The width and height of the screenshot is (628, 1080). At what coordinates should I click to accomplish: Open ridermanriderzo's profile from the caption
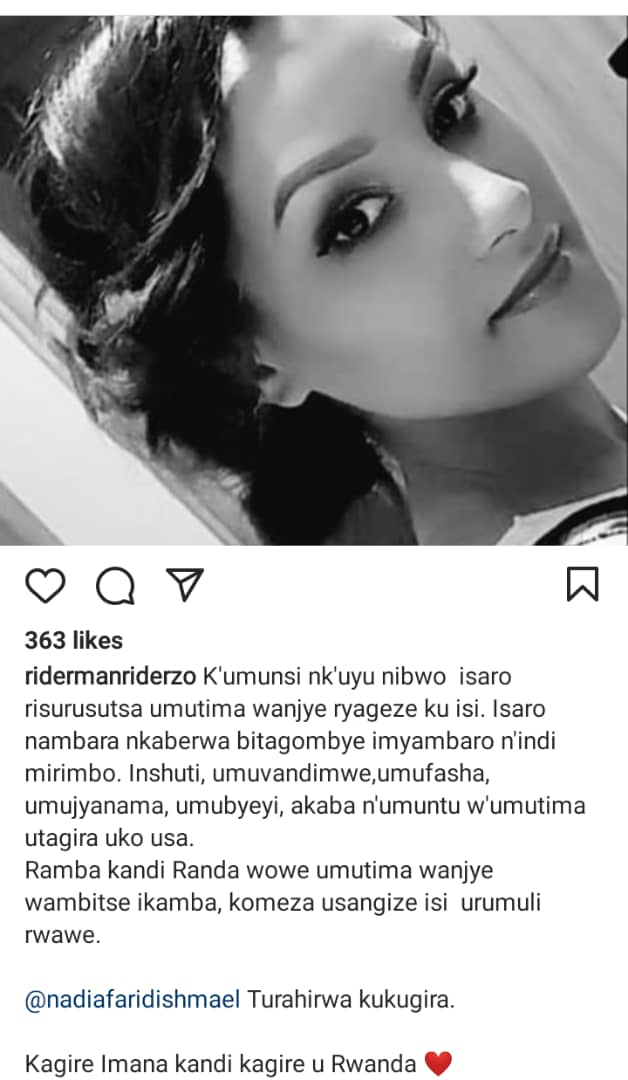[110, 679]
